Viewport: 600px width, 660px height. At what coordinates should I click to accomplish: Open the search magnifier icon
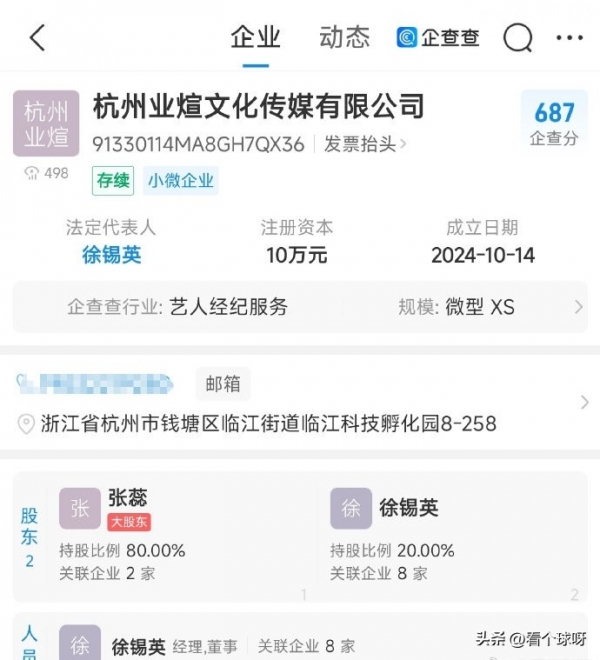click(518, 38)
